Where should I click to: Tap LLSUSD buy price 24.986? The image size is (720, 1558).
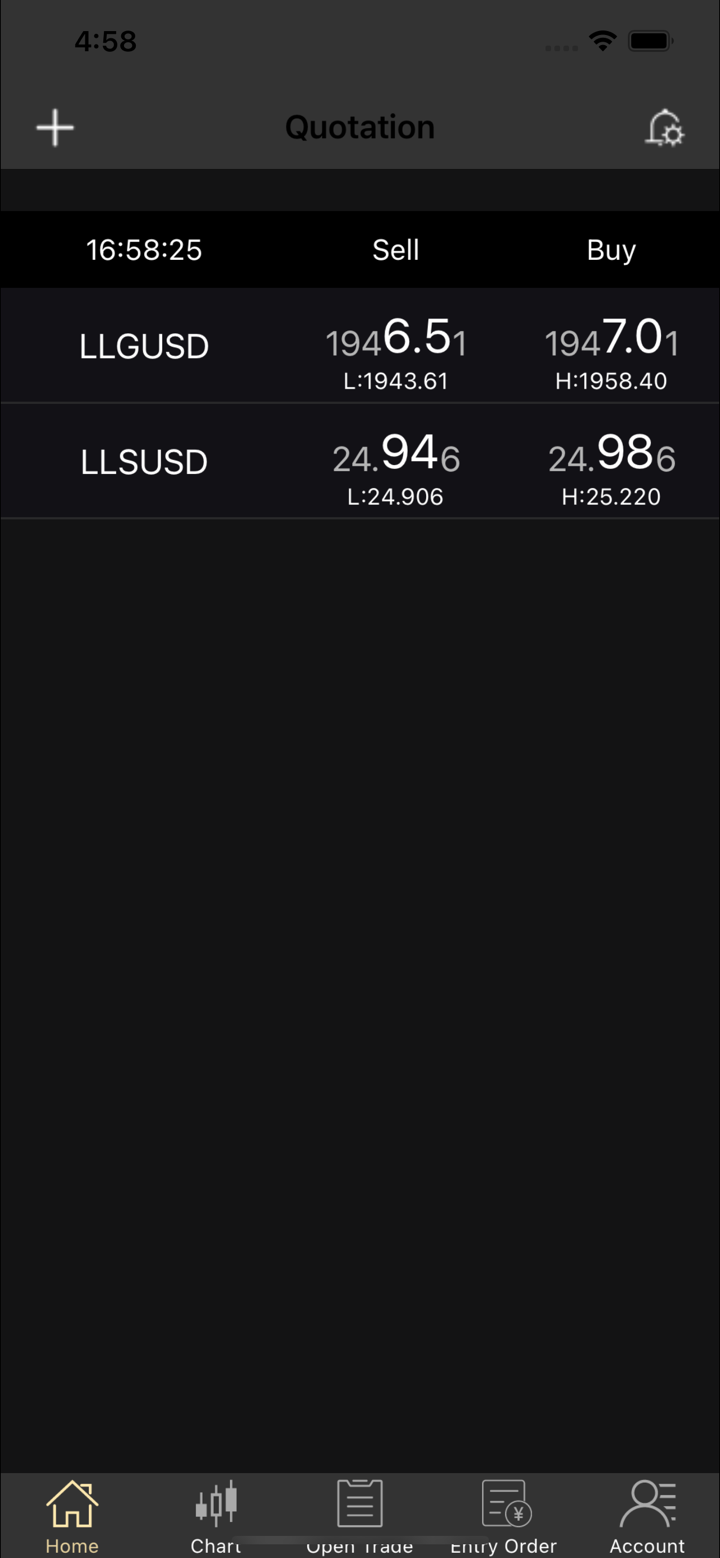(x=611, y=457)
